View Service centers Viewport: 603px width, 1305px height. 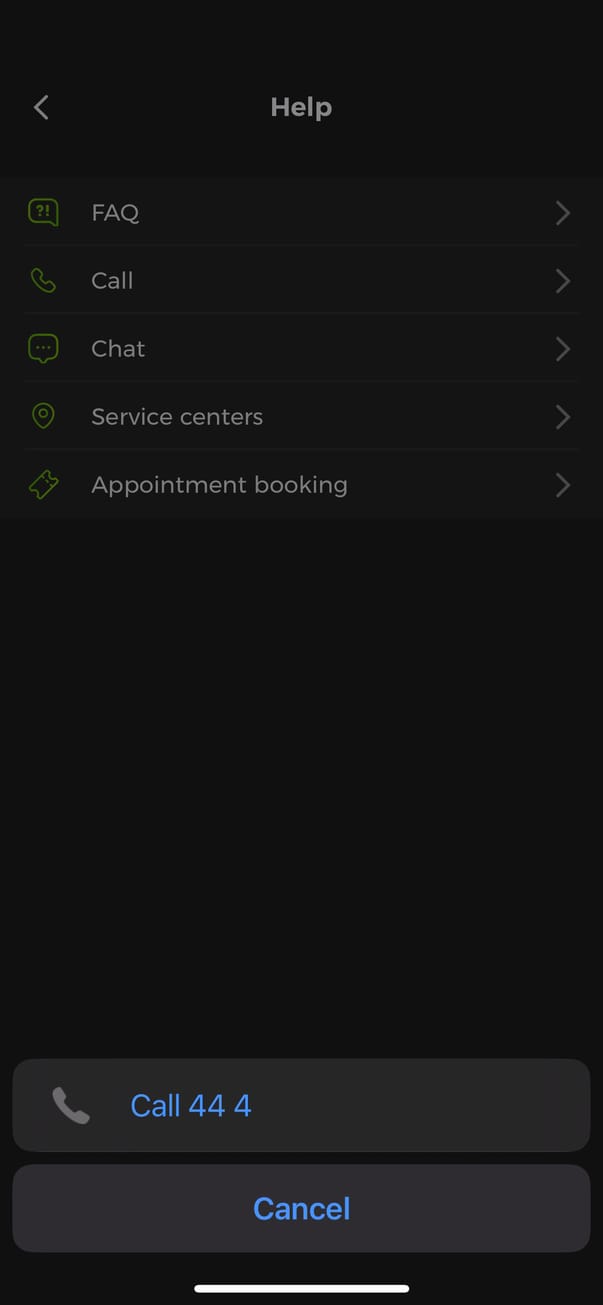click(x=300, y=417)
